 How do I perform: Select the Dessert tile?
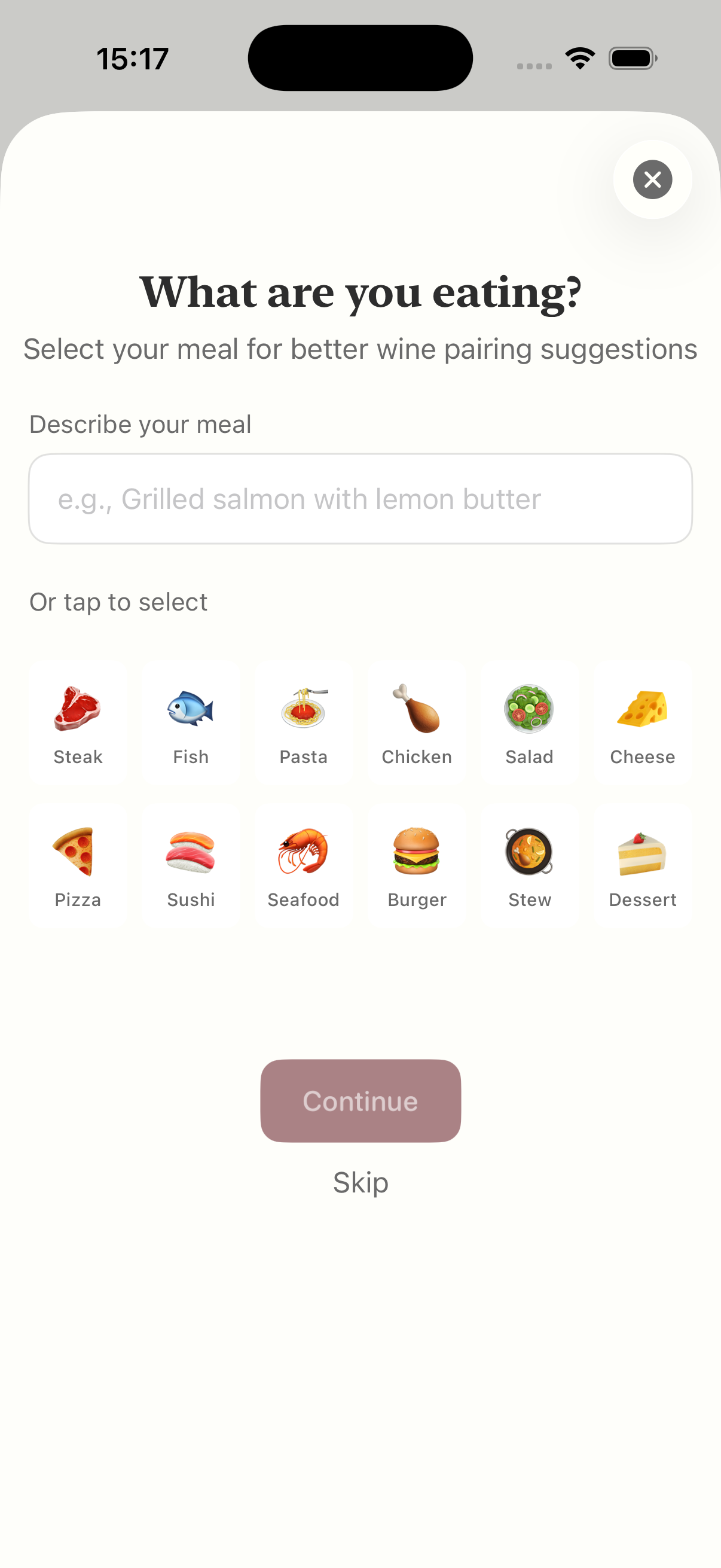point(643,865)
